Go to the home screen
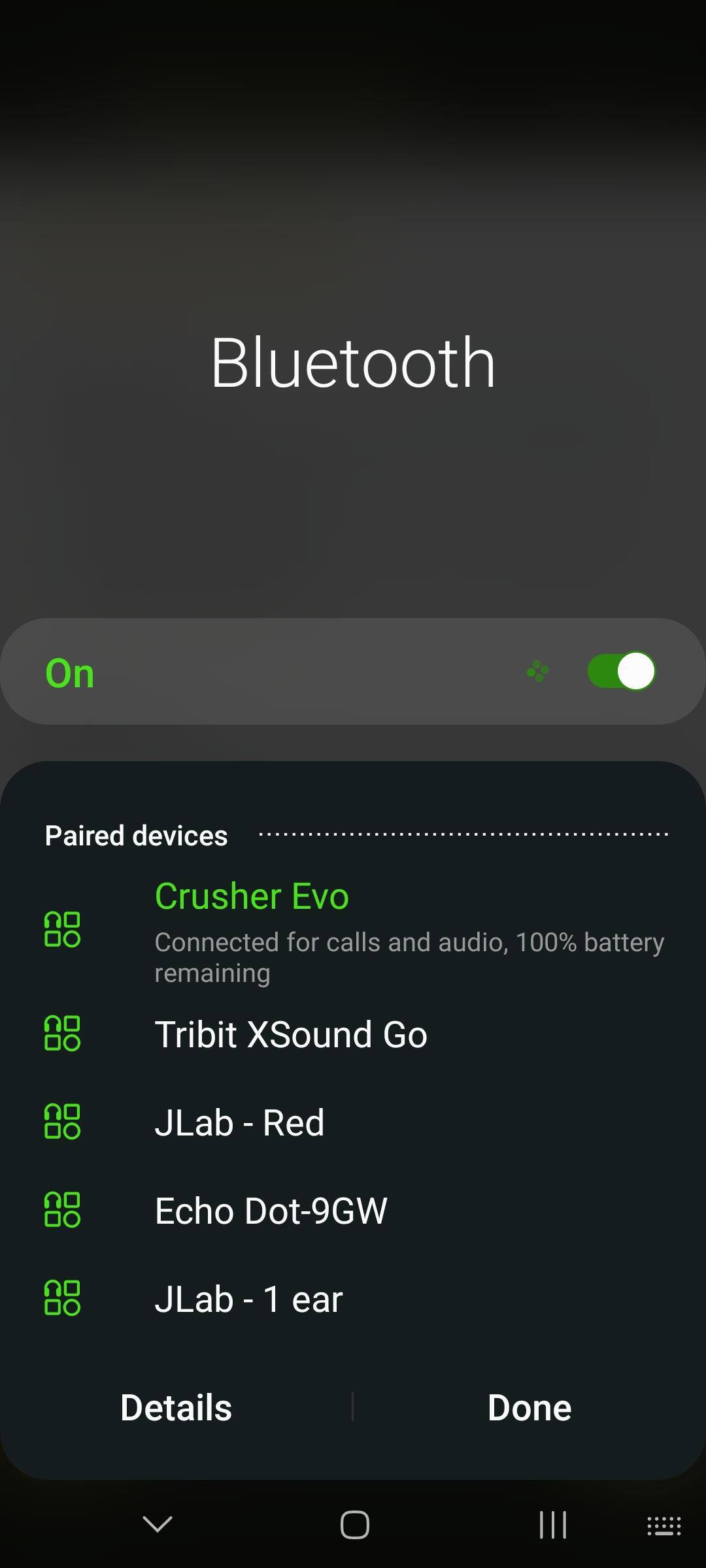The height and width of the screenshot is (1568, 706). [354, 1525]
